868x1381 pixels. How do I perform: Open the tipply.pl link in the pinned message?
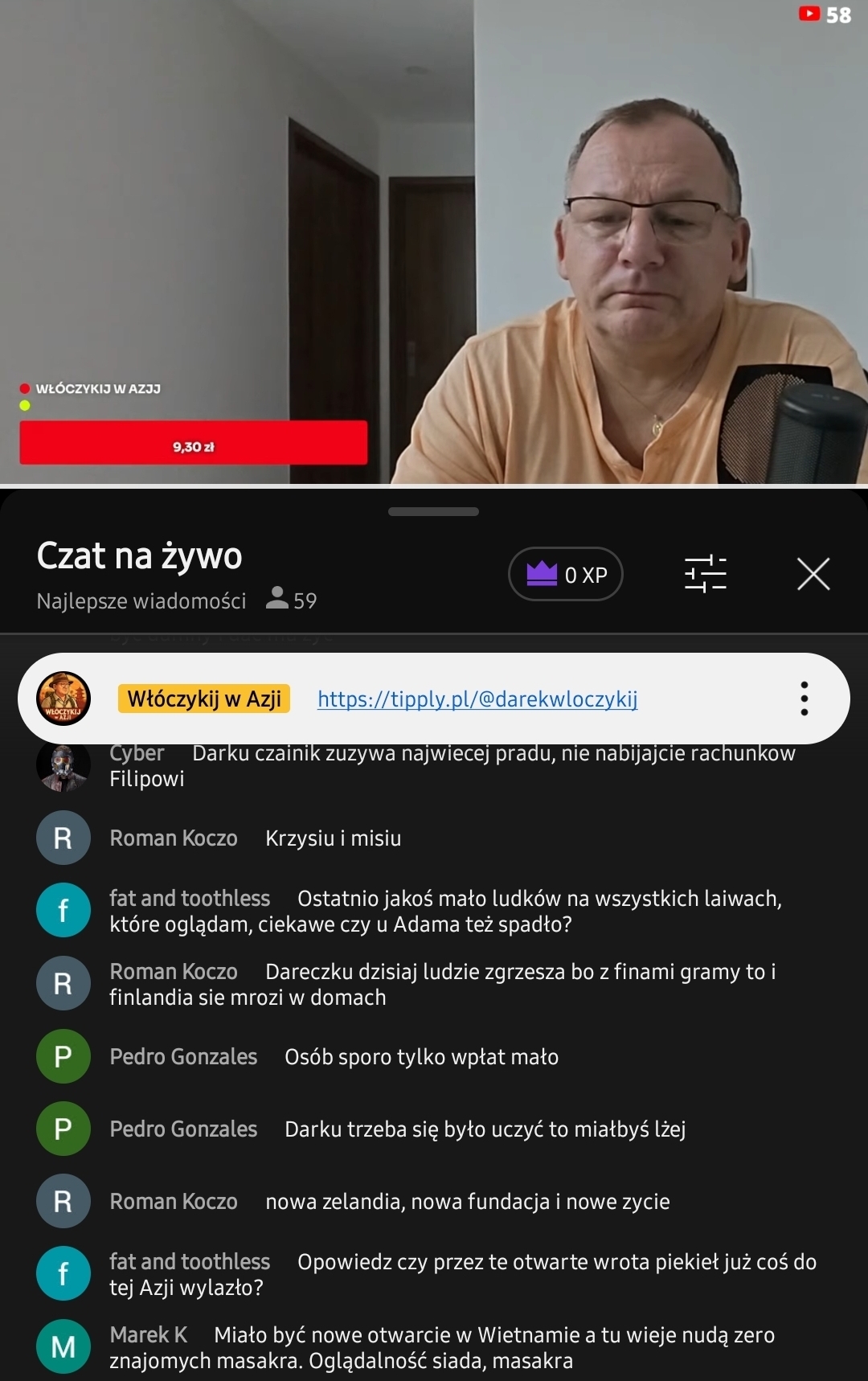(x=477, y=699)
